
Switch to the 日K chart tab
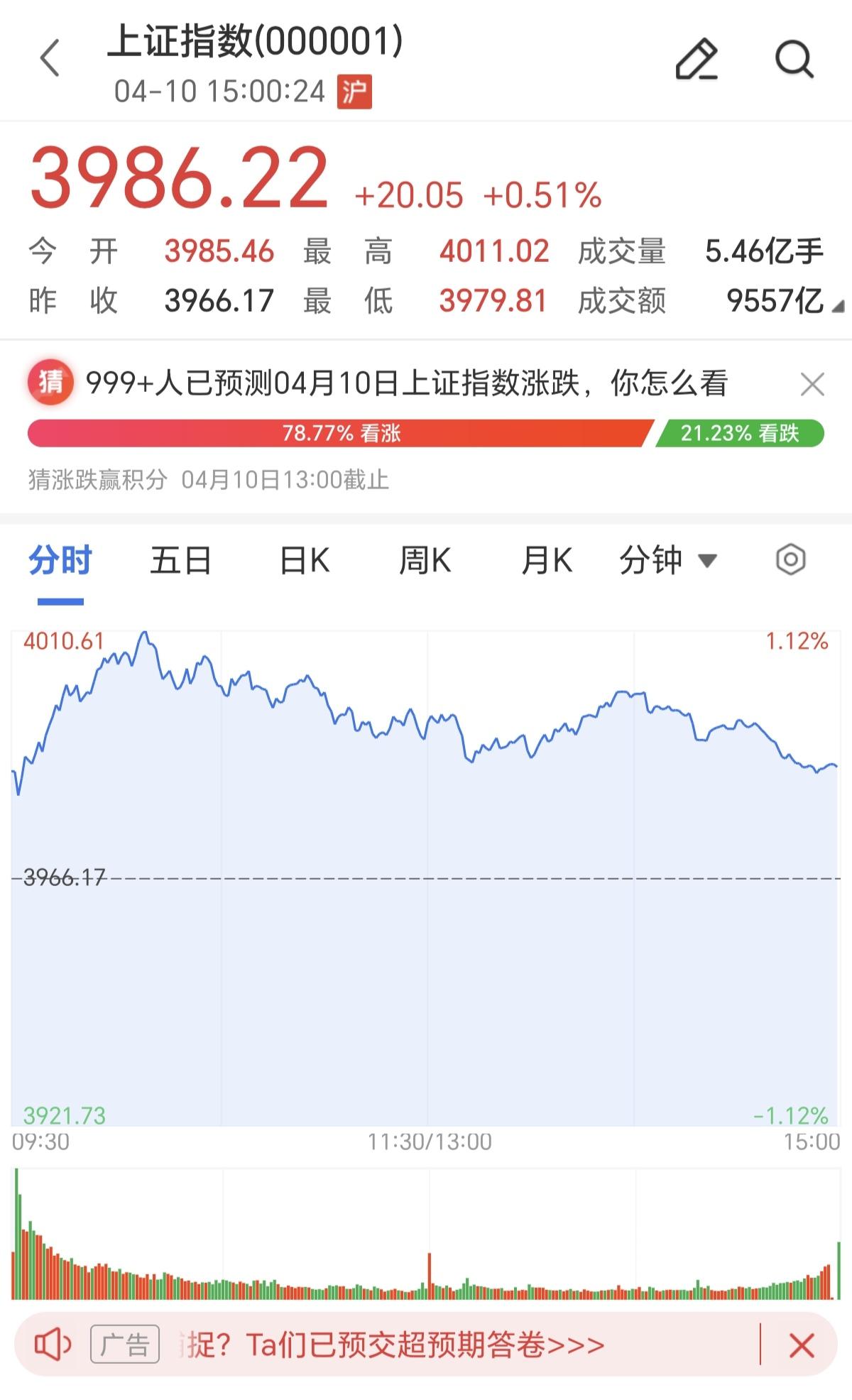pyautogui.click(x=302, y=559)
